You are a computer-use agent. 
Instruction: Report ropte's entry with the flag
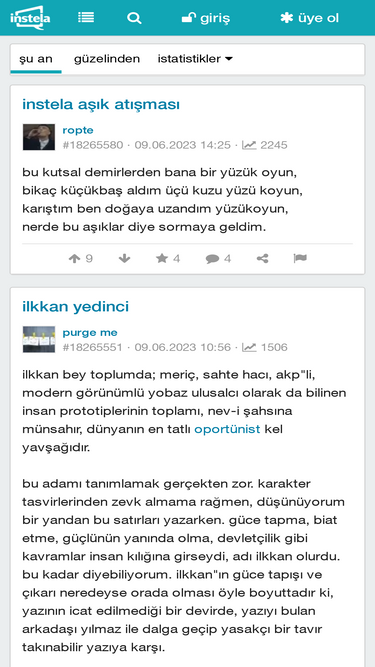300,259
